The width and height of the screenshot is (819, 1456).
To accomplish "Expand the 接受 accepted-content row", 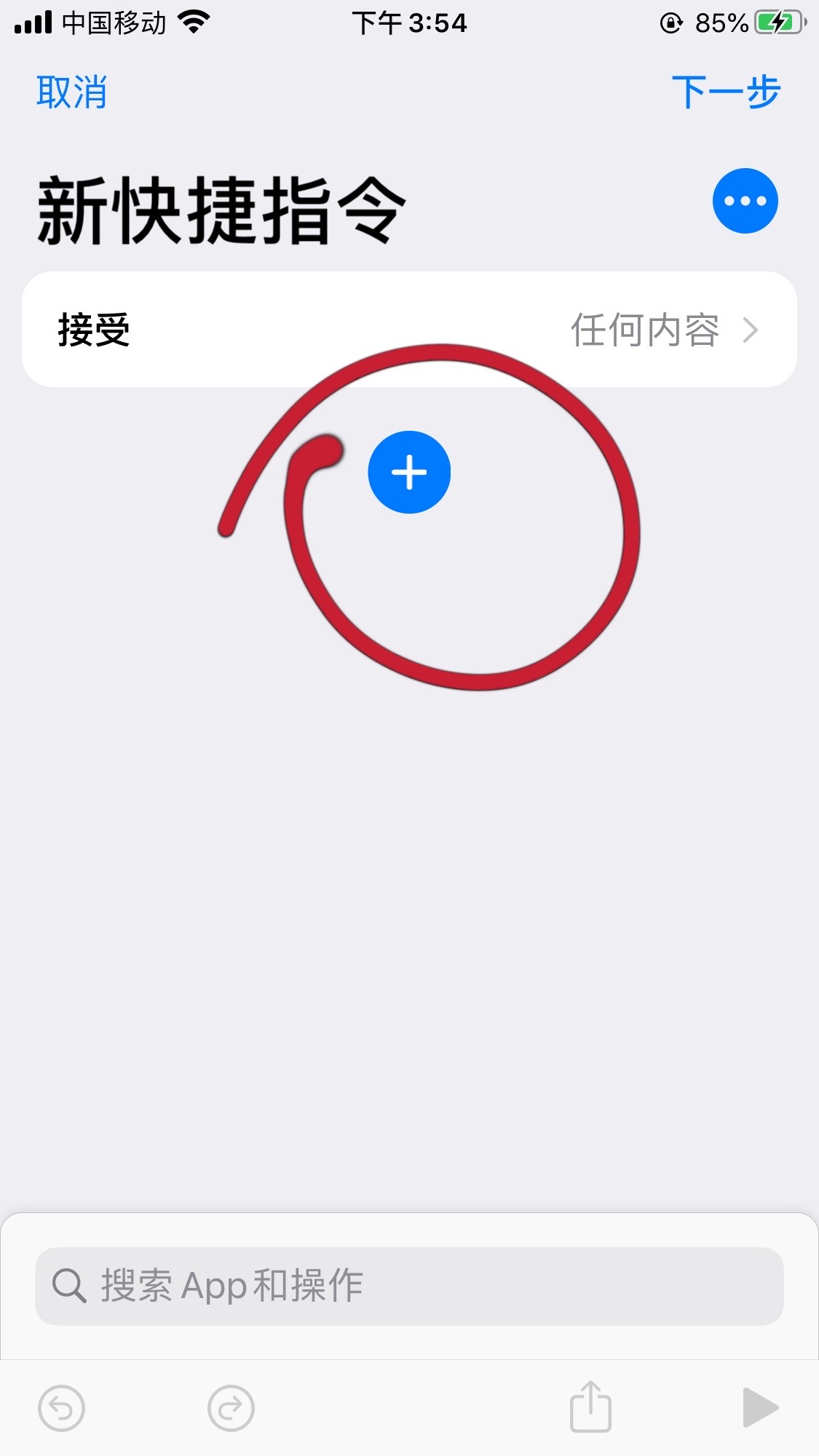I will click(93, 329).
